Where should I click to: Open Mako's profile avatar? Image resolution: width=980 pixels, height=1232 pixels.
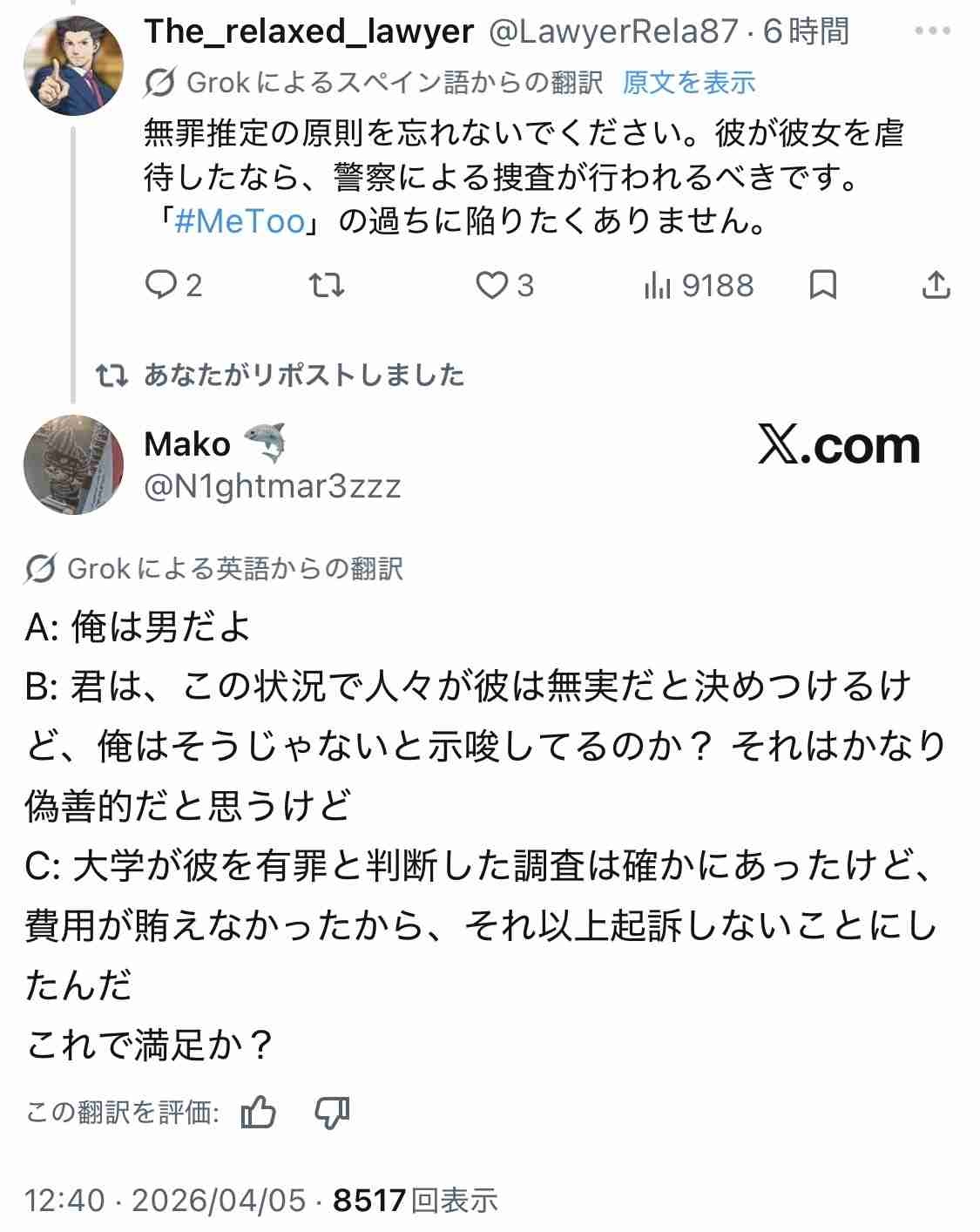[x=73, y=464]
